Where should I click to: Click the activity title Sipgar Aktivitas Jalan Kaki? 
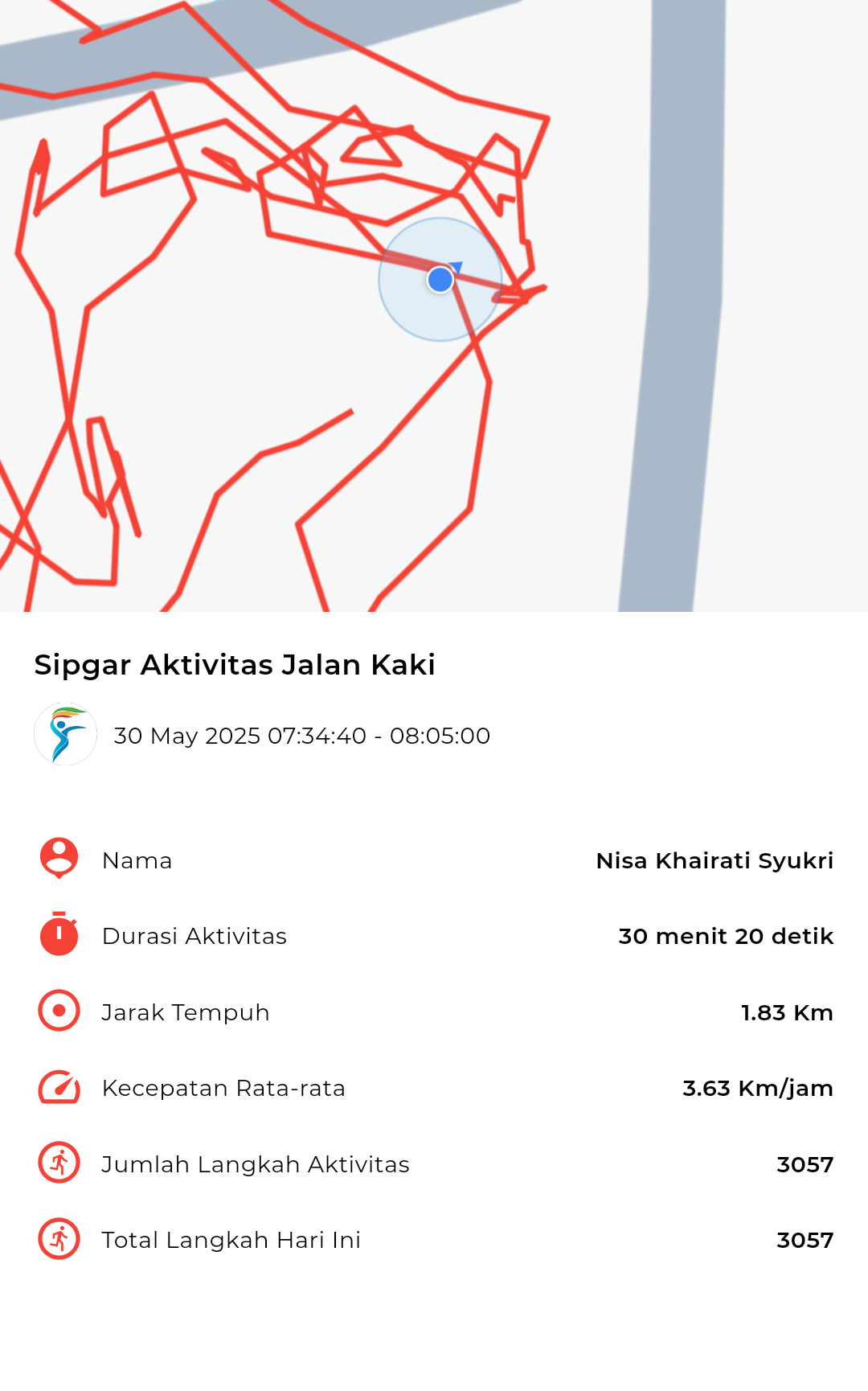(233, 664)
